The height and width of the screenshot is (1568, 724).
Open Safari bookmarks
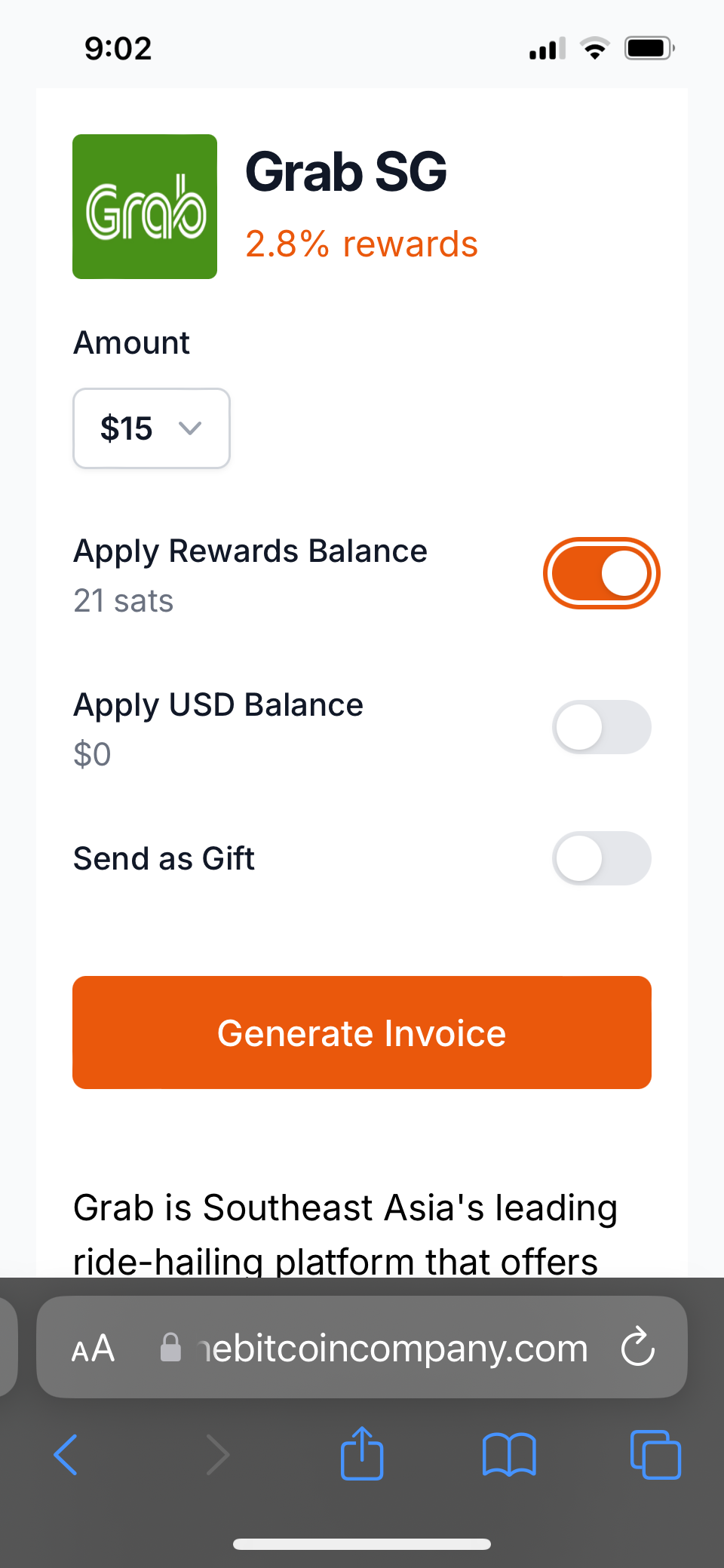pyautogui.click(x=509, y=1454)
